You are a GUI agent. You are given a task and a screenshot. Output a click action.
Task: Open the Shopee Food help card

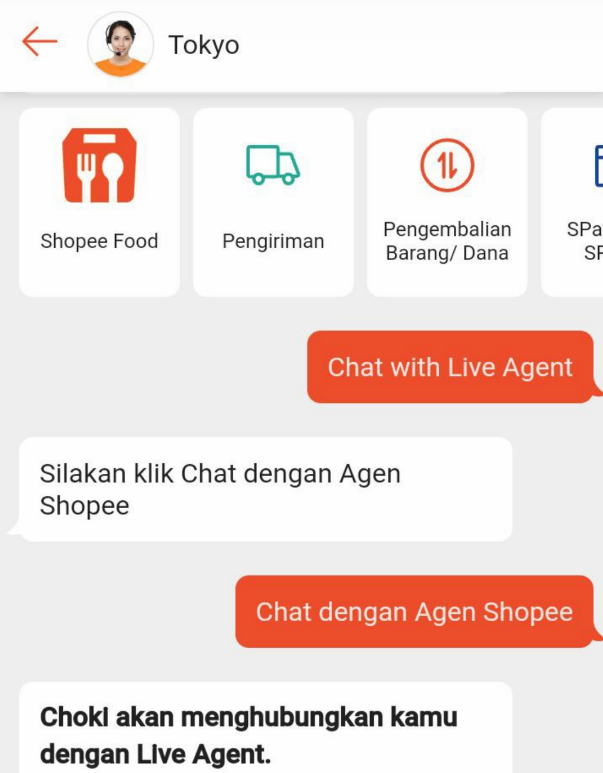99,202
